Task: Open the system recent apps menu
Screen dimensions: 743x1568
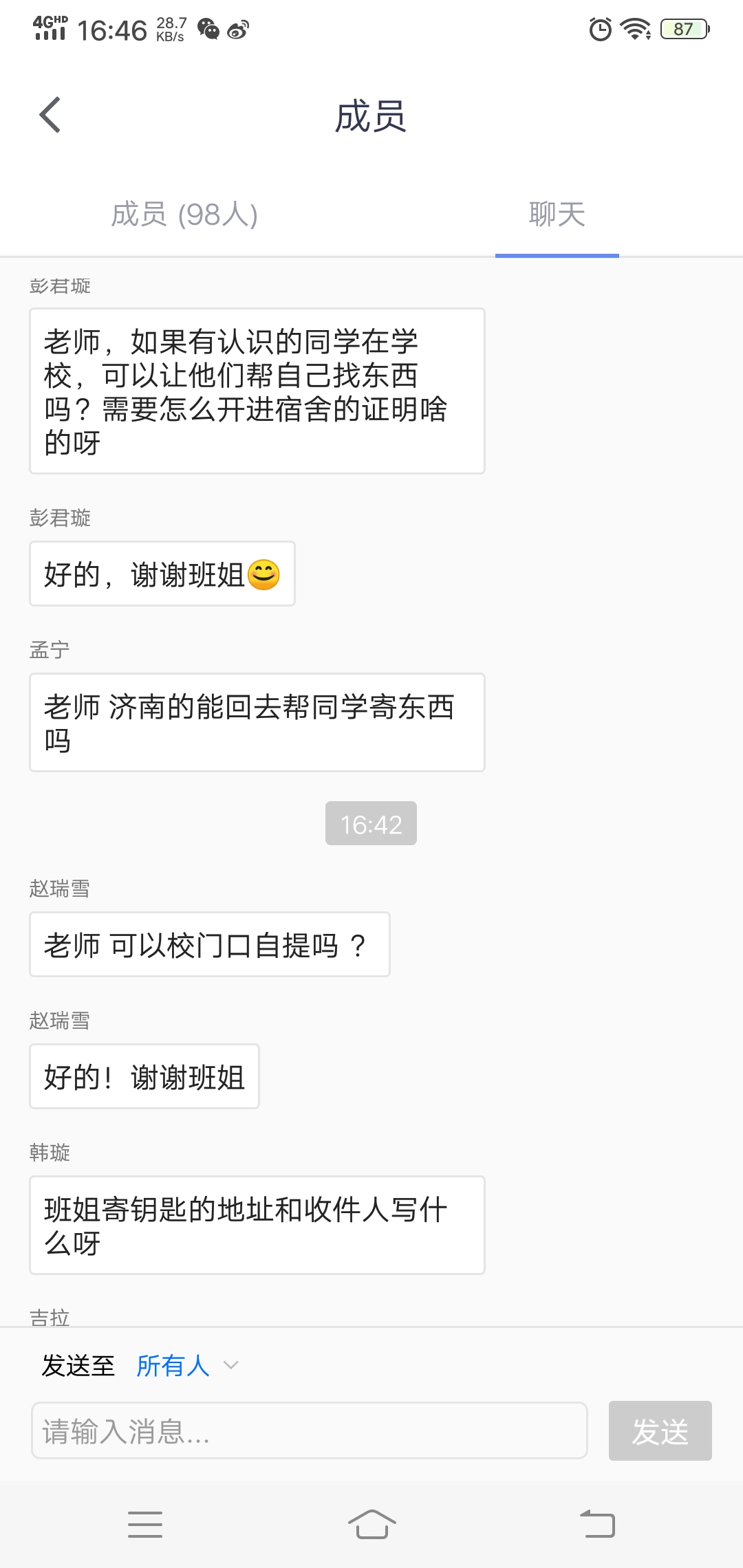Action: (x=145, y=1524)
